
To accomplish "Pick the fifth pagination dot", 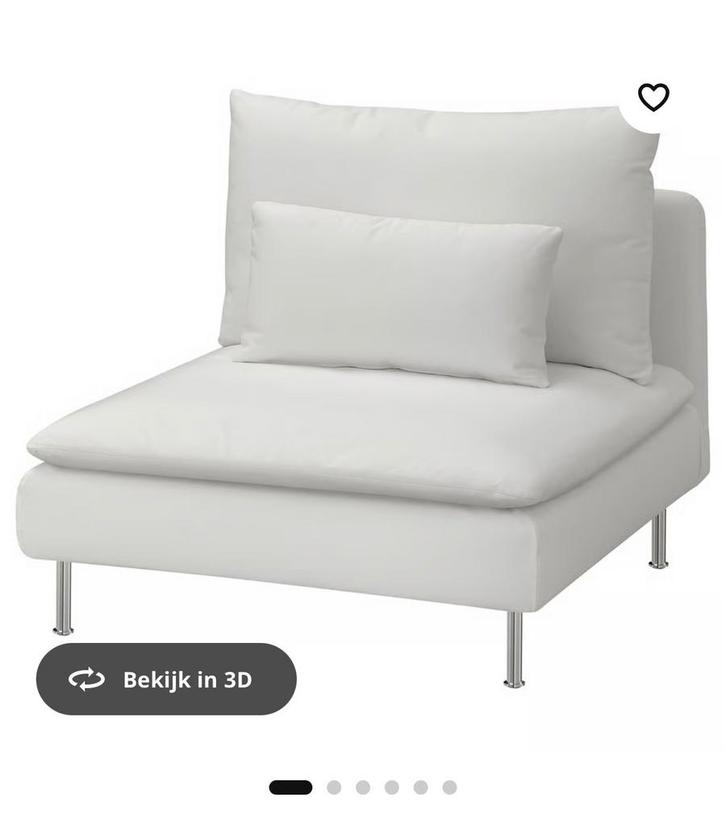I will tap(420, 787).
